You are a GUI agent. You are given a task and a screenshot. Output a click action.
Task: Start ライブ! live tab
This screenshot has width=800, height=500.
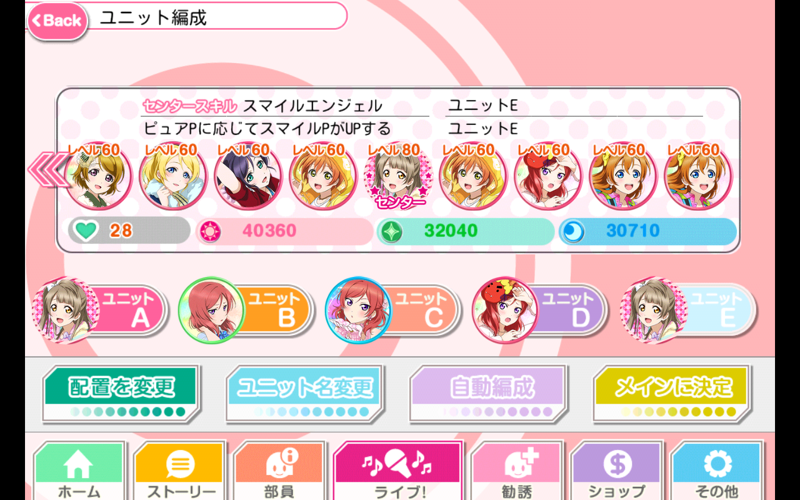point(397,472)
